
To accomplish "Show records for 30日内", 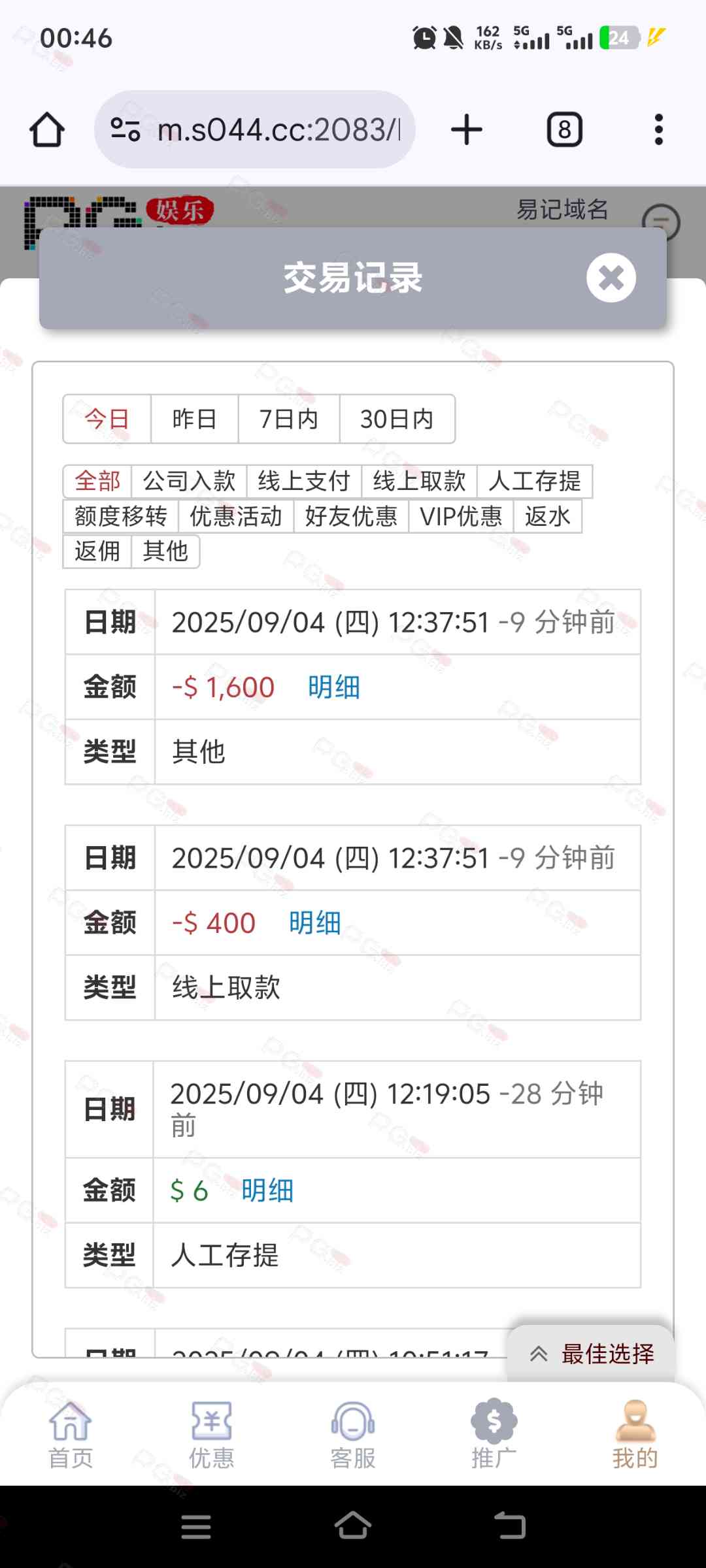I will (397, 419).
